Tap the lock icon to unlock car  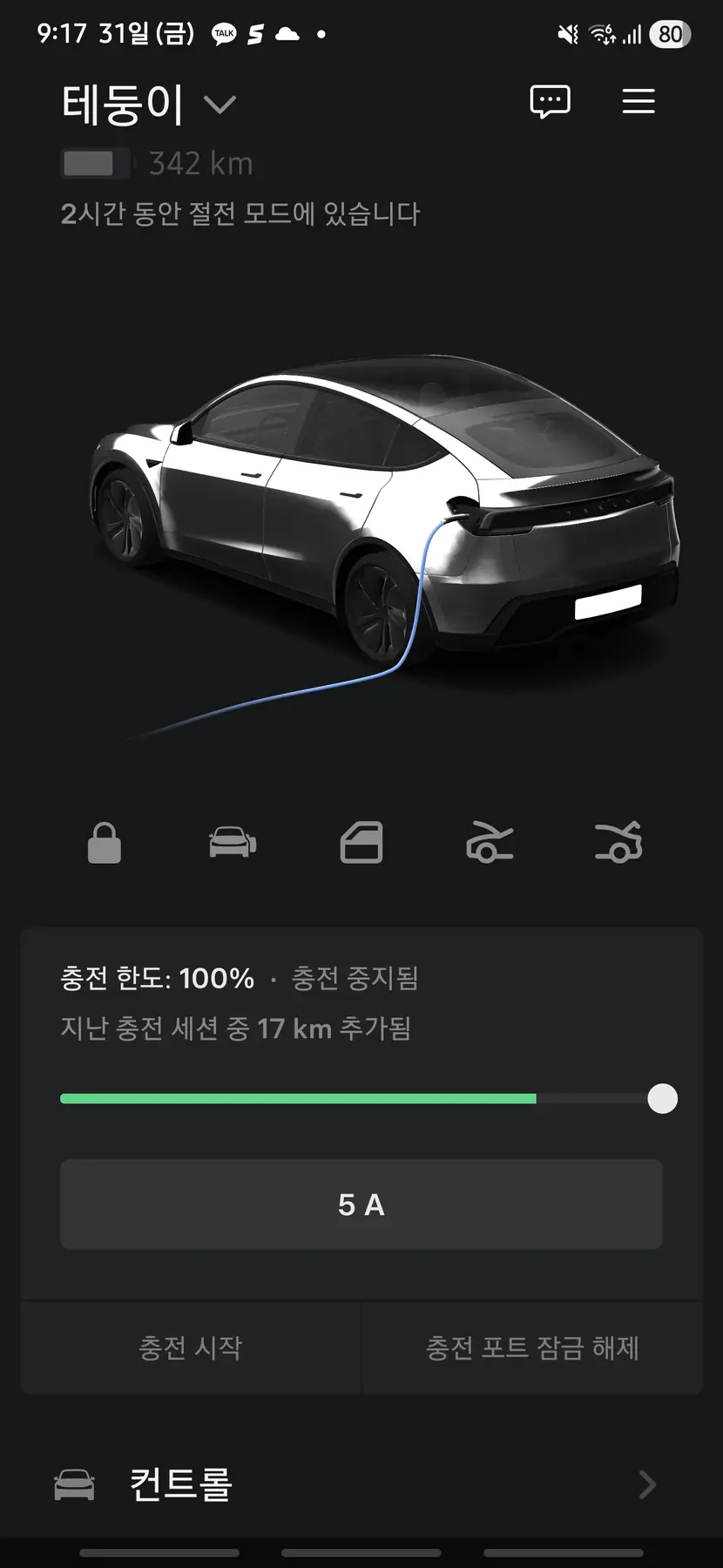click(x=105, y=843)
